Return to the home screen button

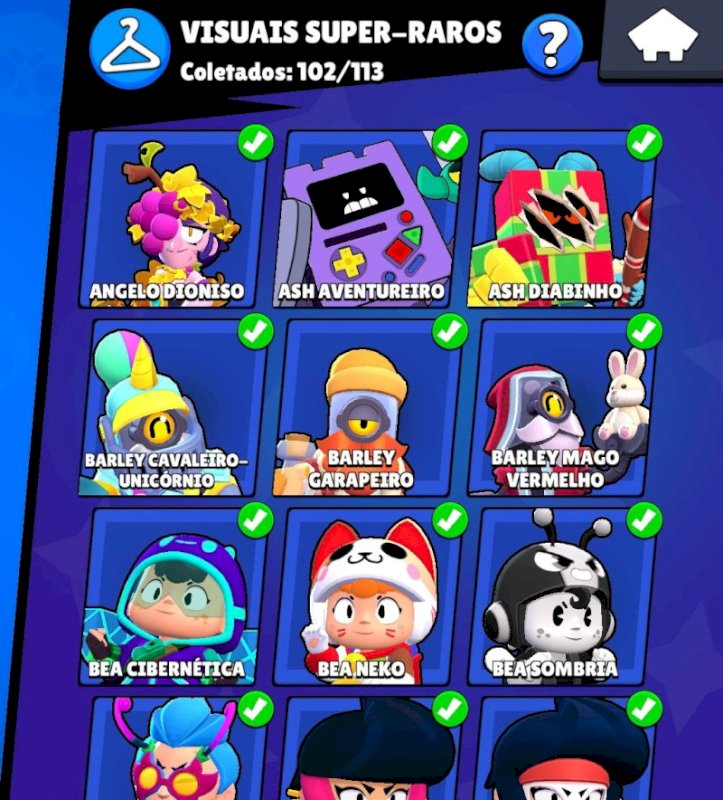point(661,40)
